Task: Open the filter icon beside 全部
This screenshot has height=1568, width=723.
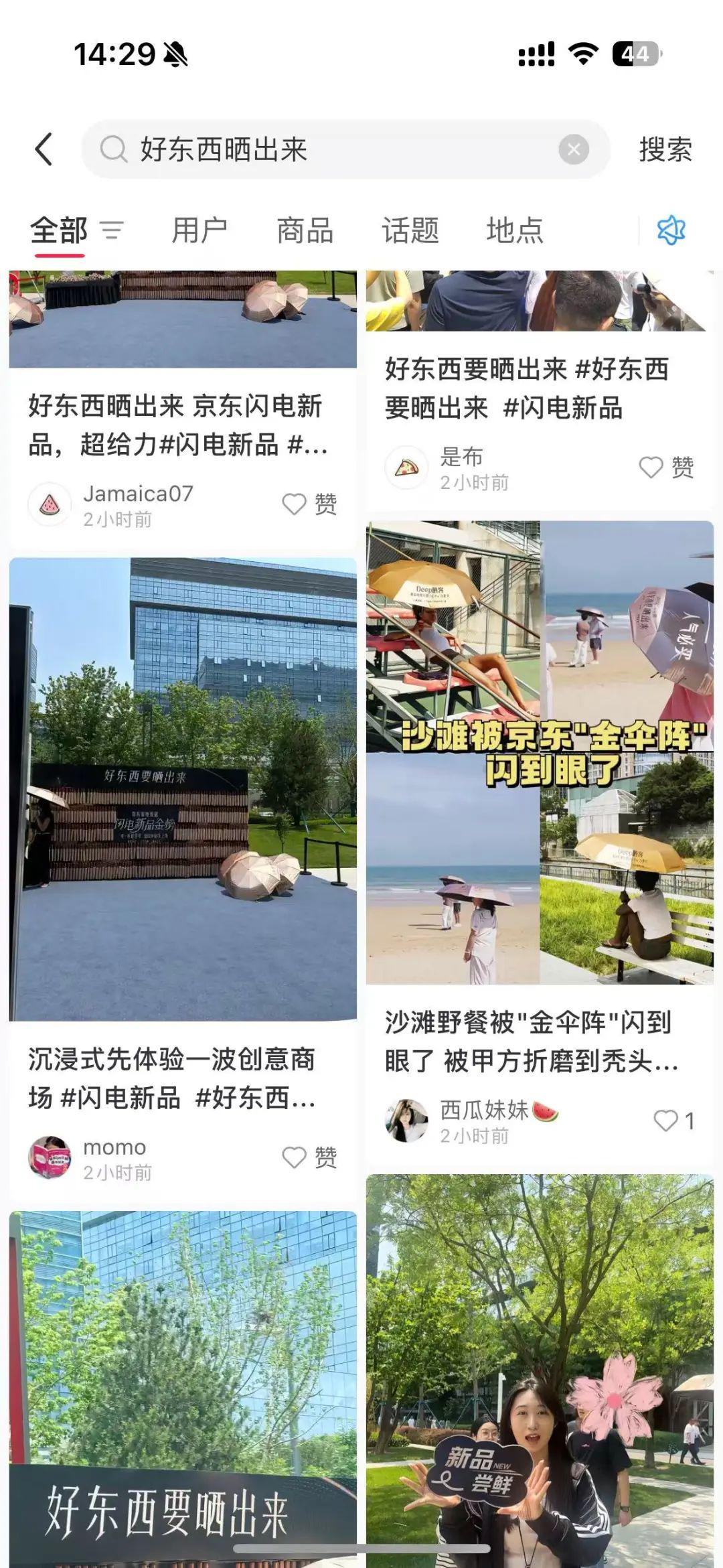Action: click(112, 231)
